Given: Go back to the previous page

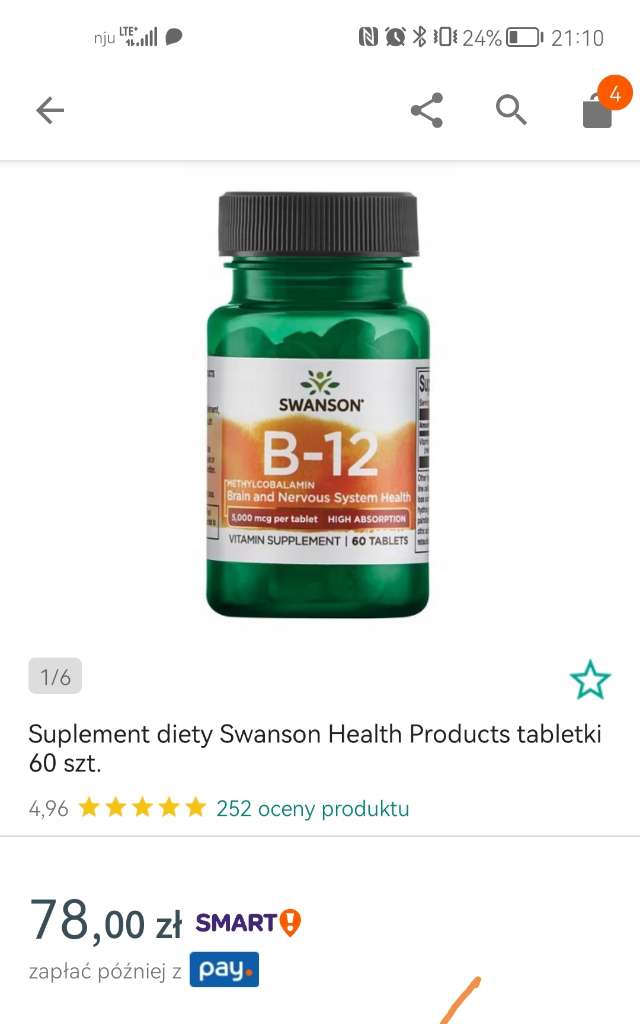Looking at the screenshot, I should 49,110.
